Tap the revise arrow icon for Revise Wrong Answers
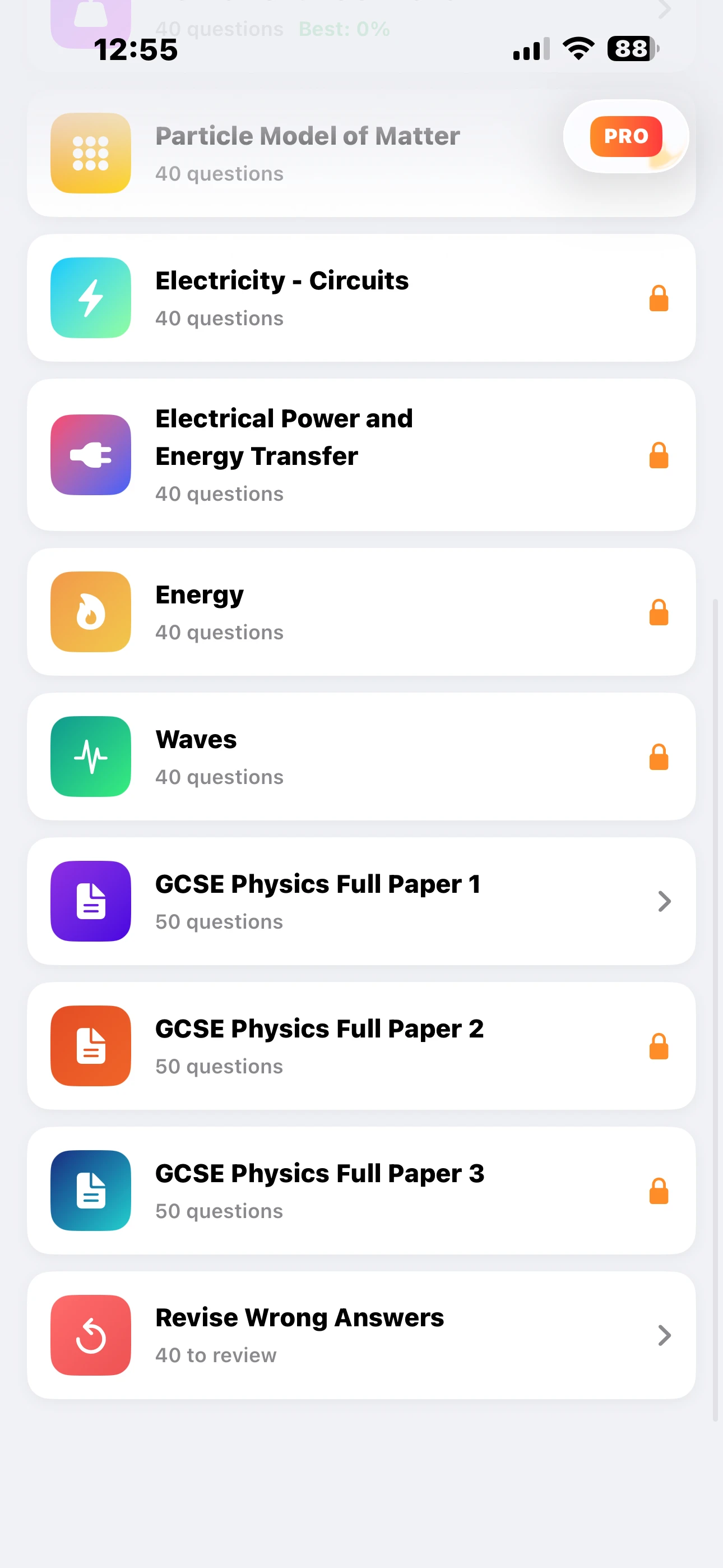723x1568 pixels. [90, 1335]
